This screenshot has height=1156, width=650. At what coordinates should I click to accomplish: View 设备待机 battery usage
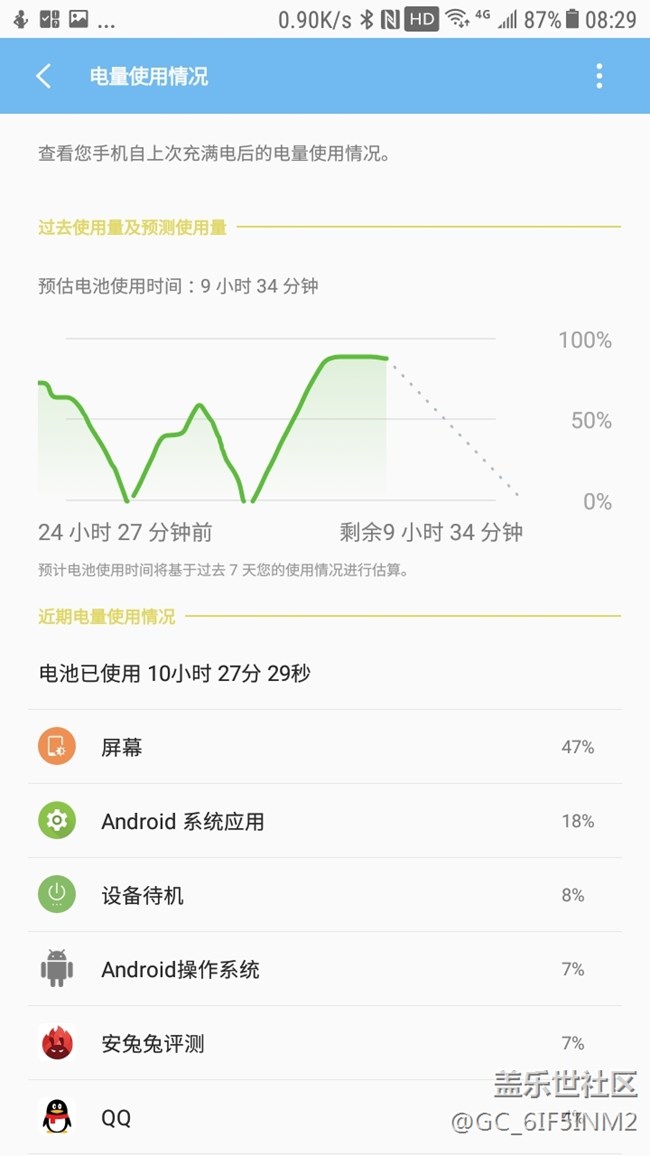coord(324,895)
